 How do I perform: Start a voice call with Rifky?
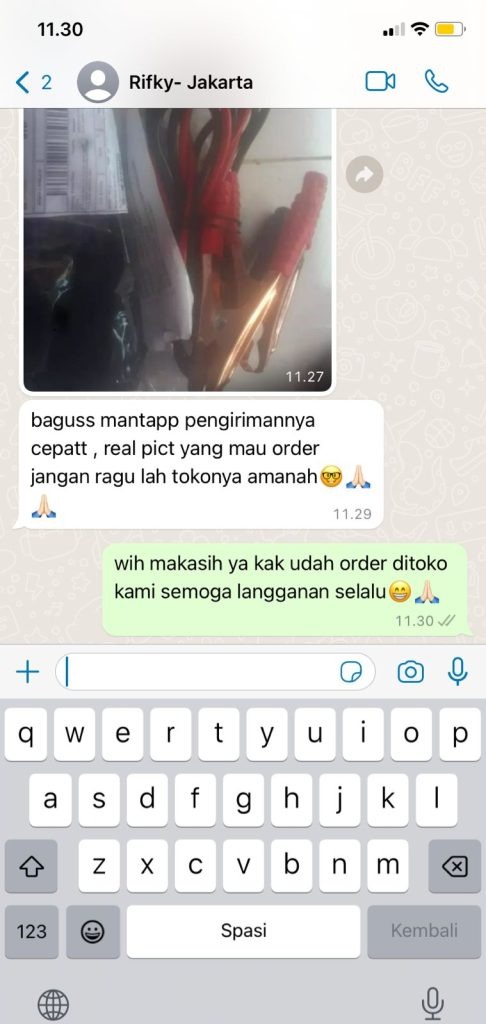[436, 82]
